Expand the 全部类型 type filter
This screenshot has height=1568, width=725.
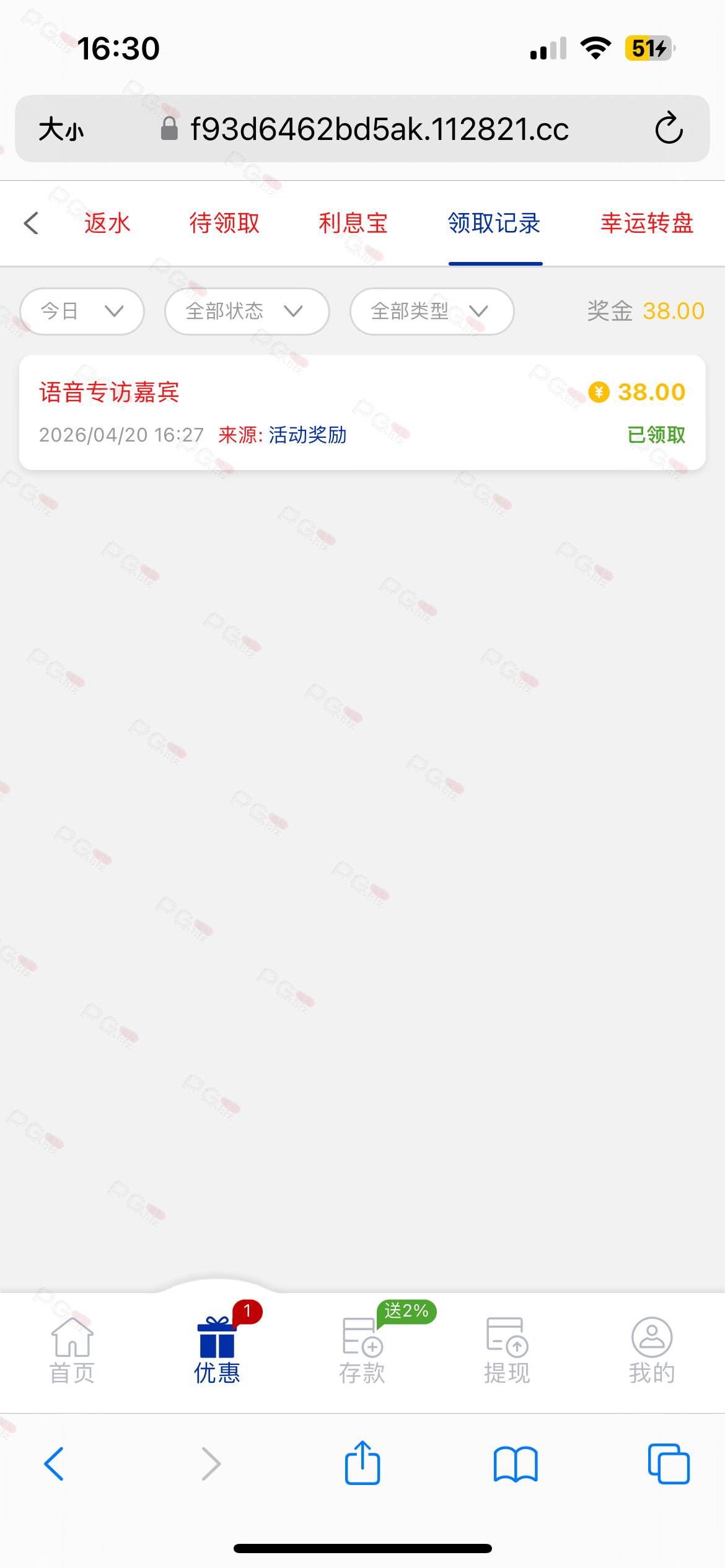(x=431, y=311)
